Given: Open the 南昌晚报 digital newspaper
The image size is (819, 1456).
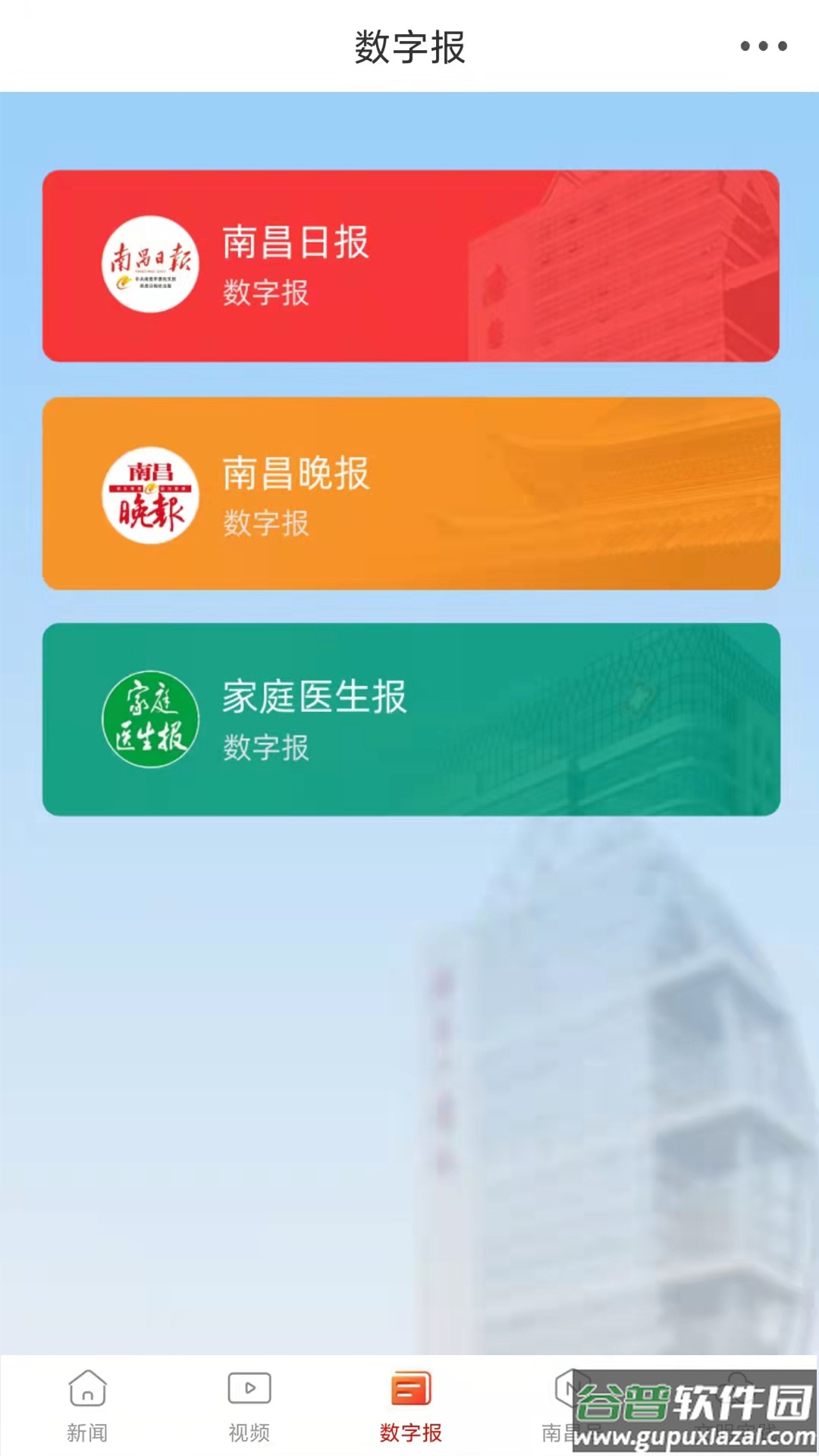Looking at the screenshot, I should [409, 493].
